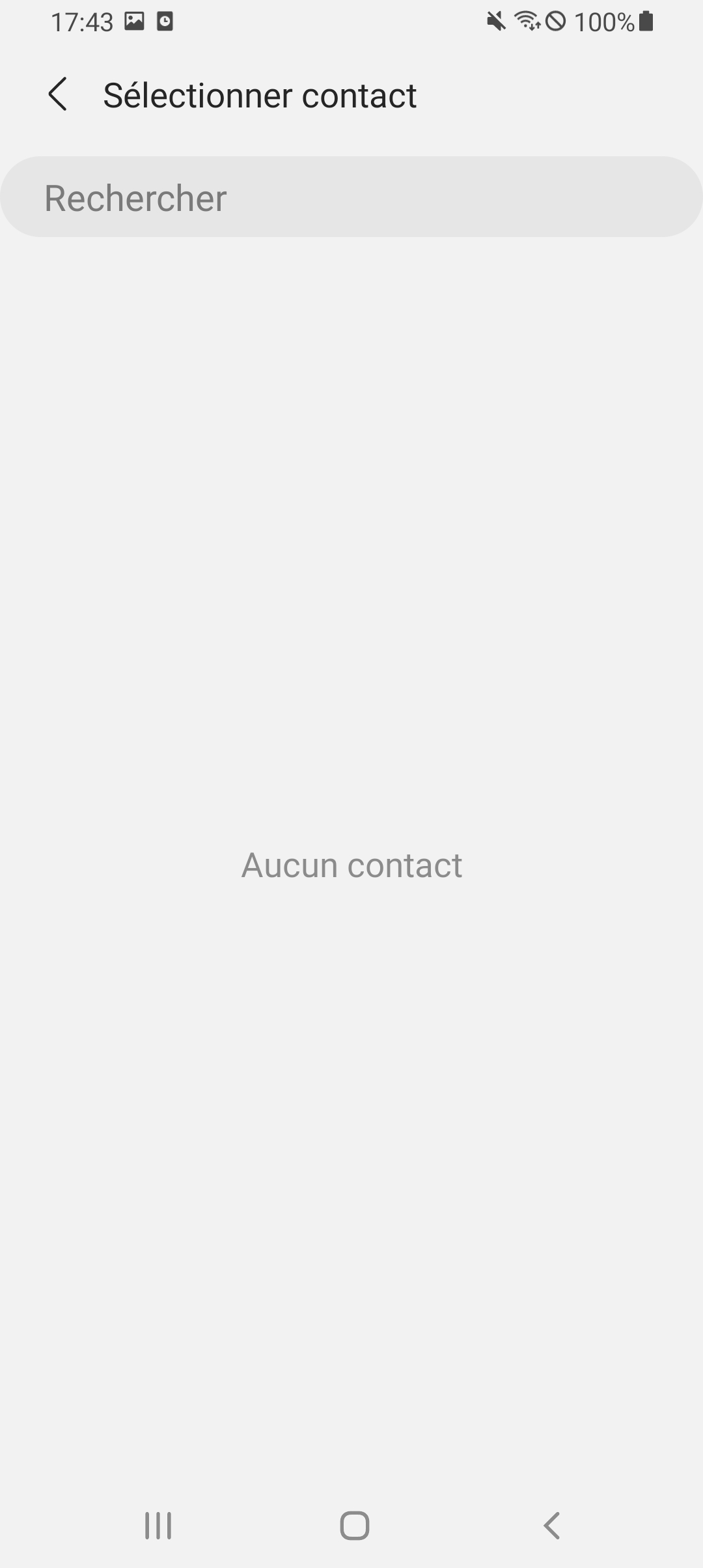Screen dimensions: 703x1568
Task: Go to the home screen
Action: point(354,1526)
